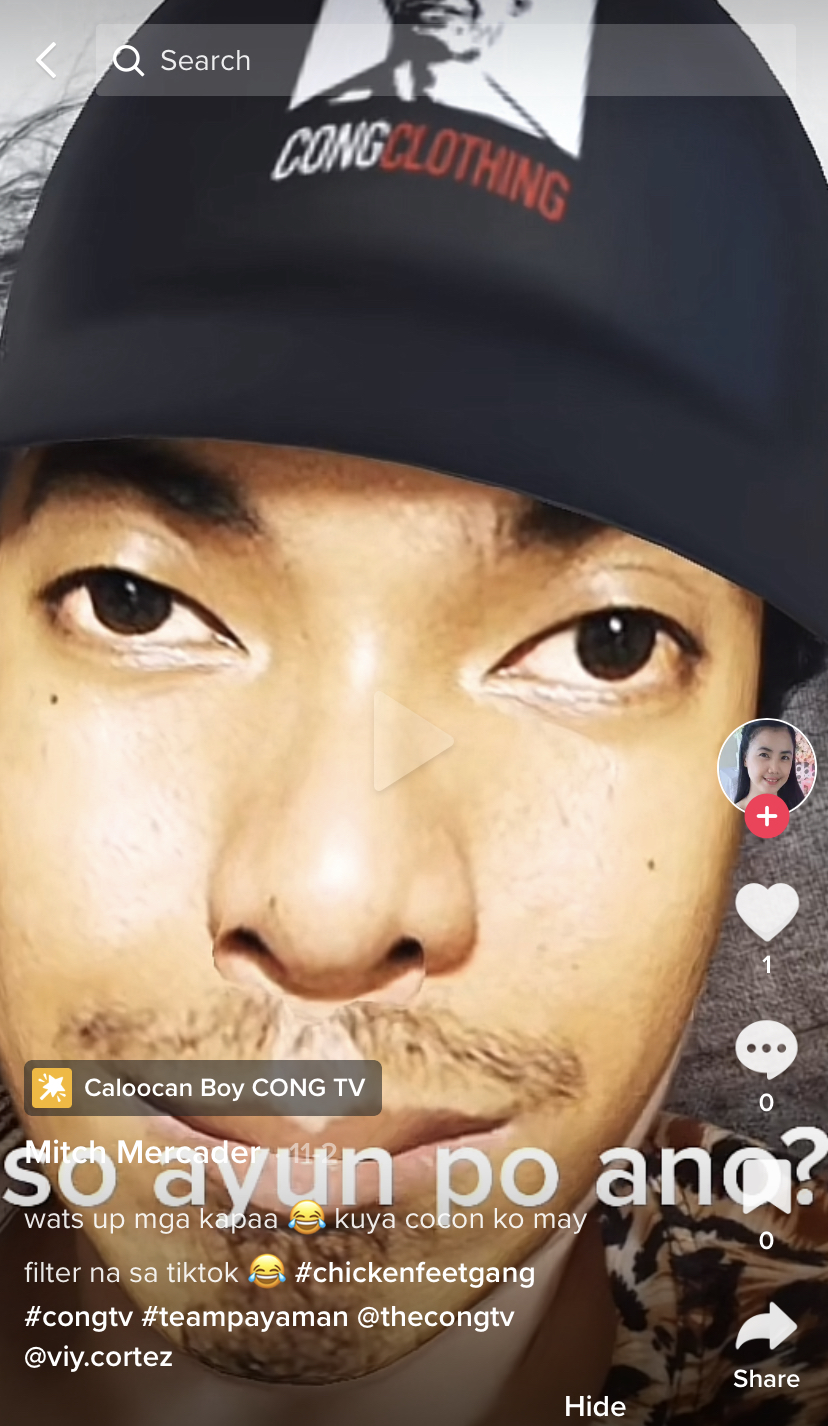Open the creator's profile picture

(766, 766)
